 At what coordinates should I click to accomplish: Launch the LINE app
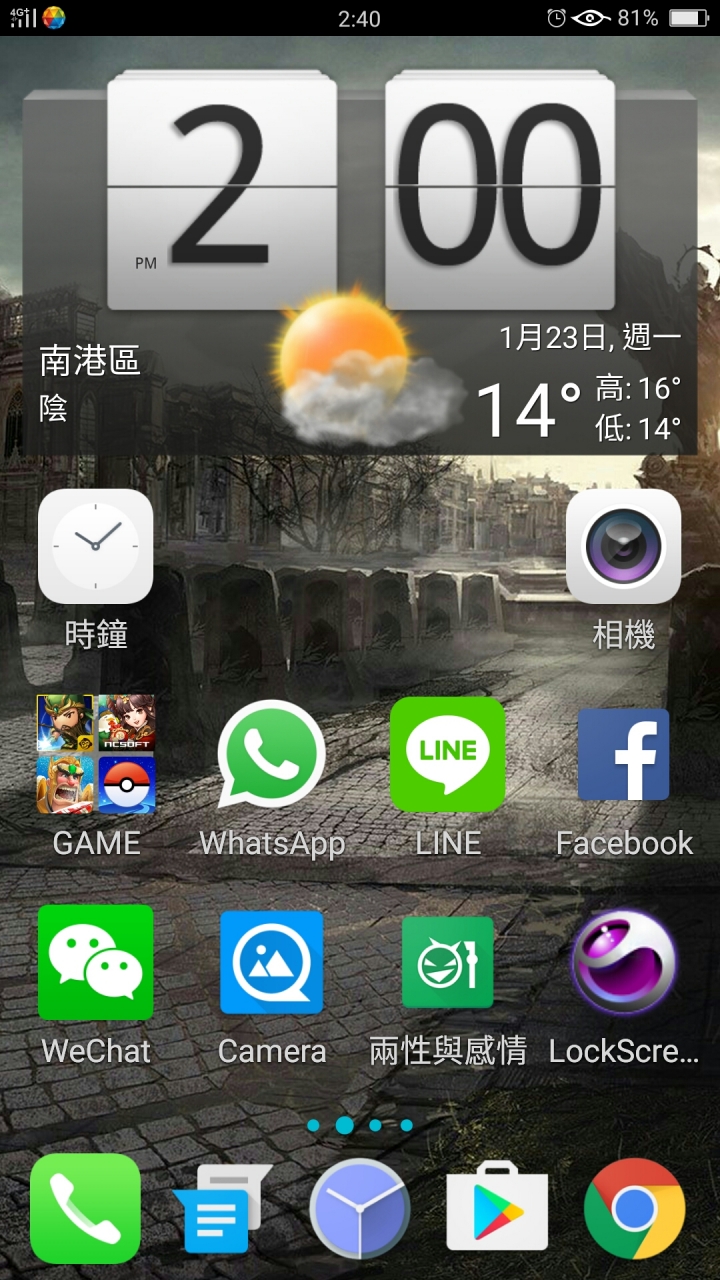tap(447, 755)
